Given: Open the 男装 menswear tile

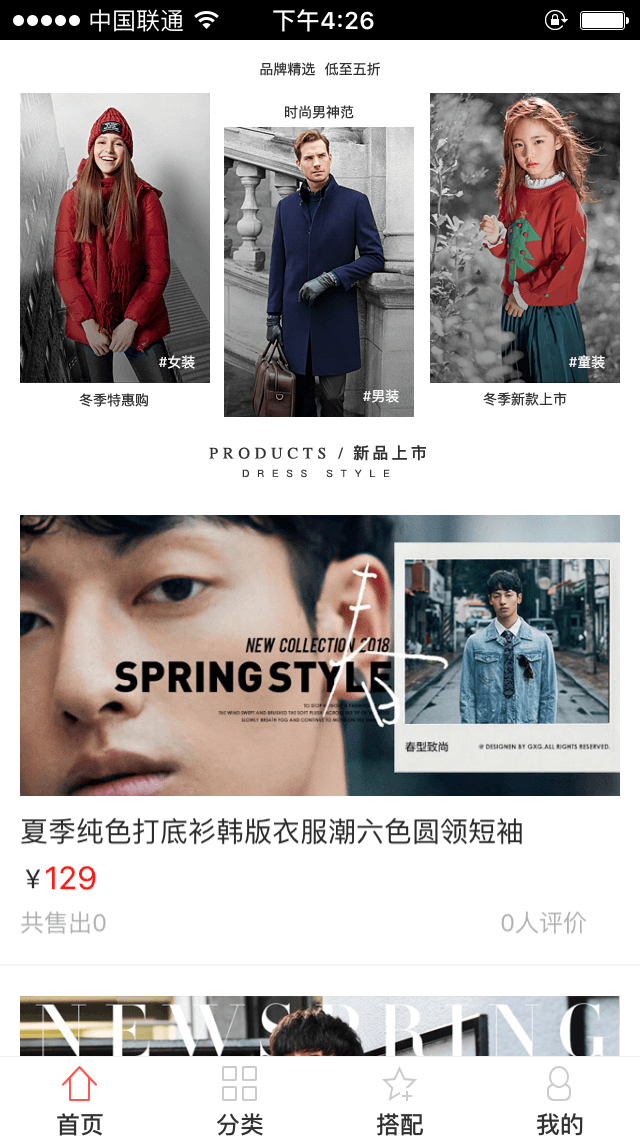Looking at the screenshot, I should click(x=318, y=272).
